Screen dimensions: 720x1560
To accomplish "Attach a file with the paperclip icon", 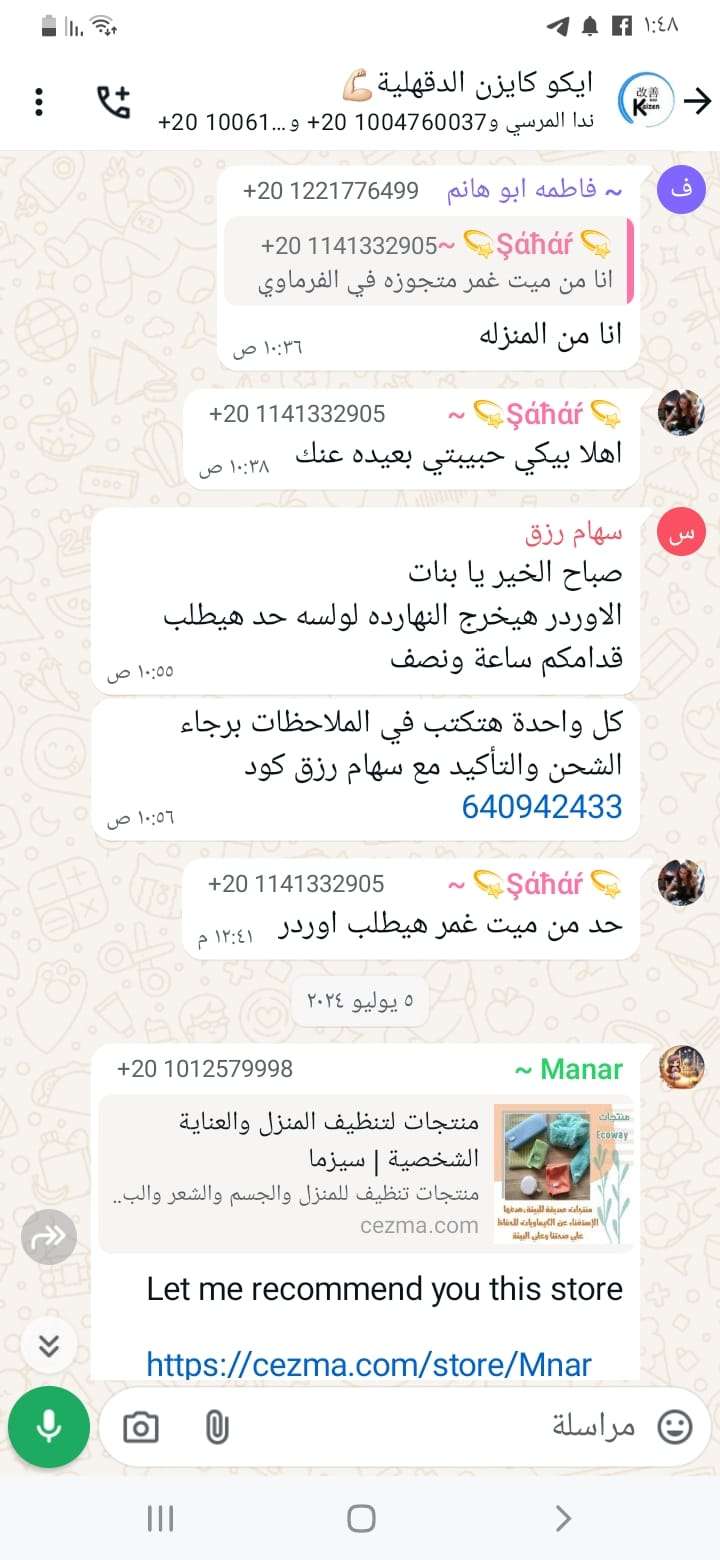I will pos(216,1428).
